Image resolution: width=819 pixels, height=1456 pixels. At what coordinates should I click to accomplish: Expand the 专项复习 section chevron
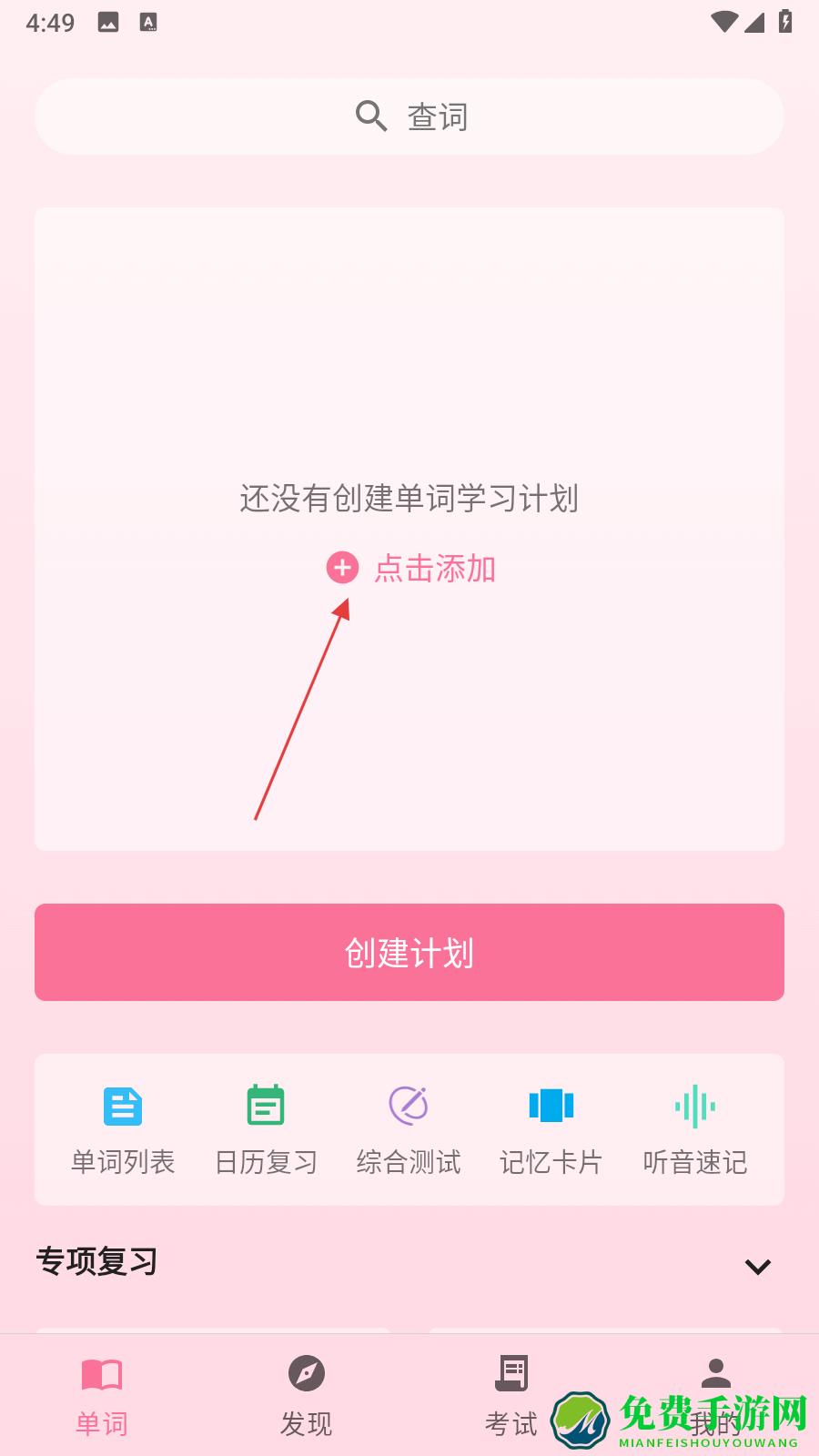(757, 1266)
